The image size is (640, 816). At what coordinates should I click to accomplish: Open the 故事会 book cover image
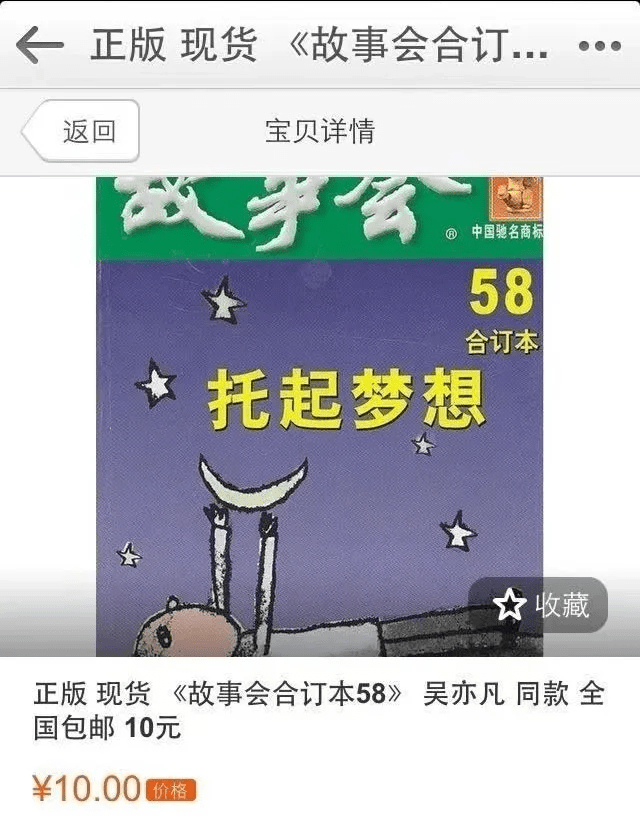coord(319,415)
